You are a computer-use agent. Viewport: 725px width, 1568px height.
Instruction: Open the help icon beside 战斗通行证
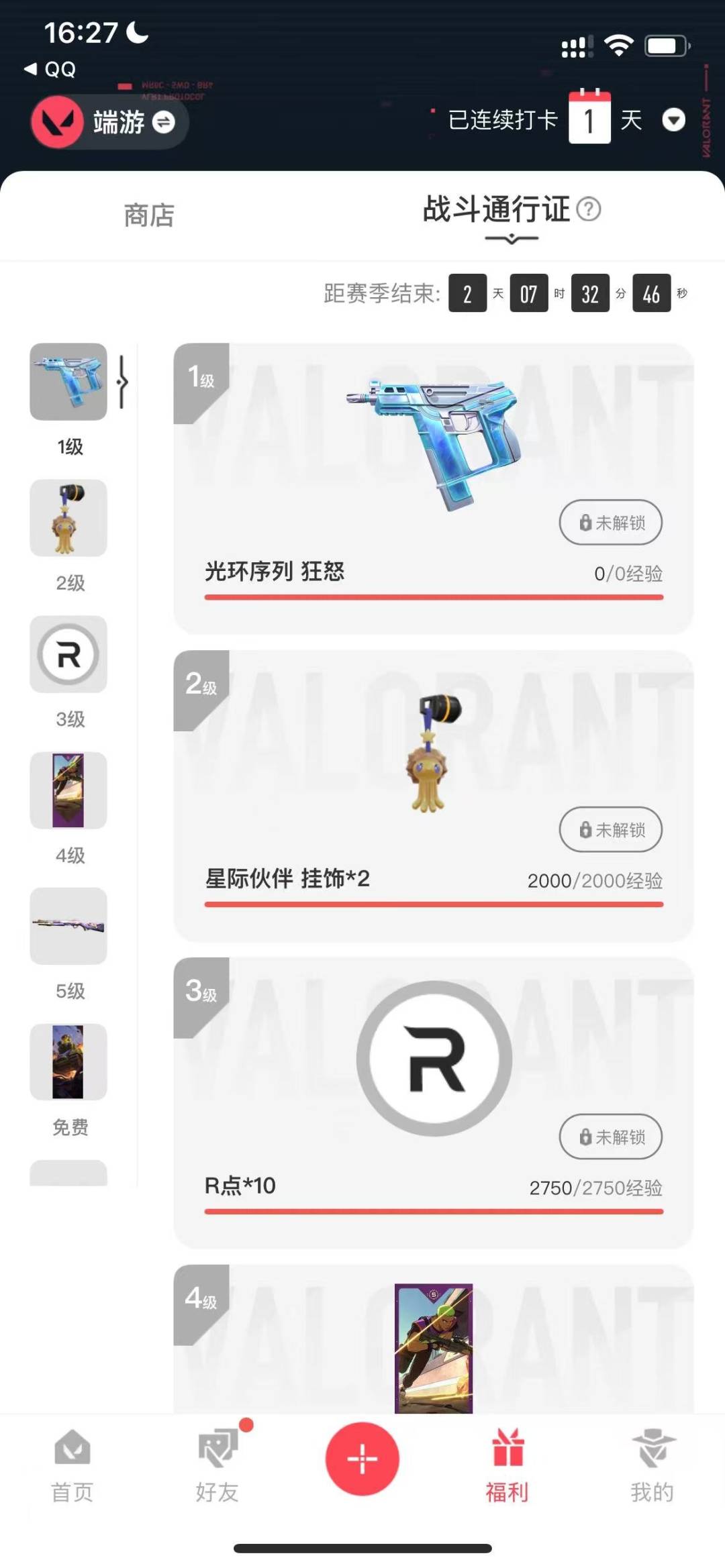(x=589, y=209)
